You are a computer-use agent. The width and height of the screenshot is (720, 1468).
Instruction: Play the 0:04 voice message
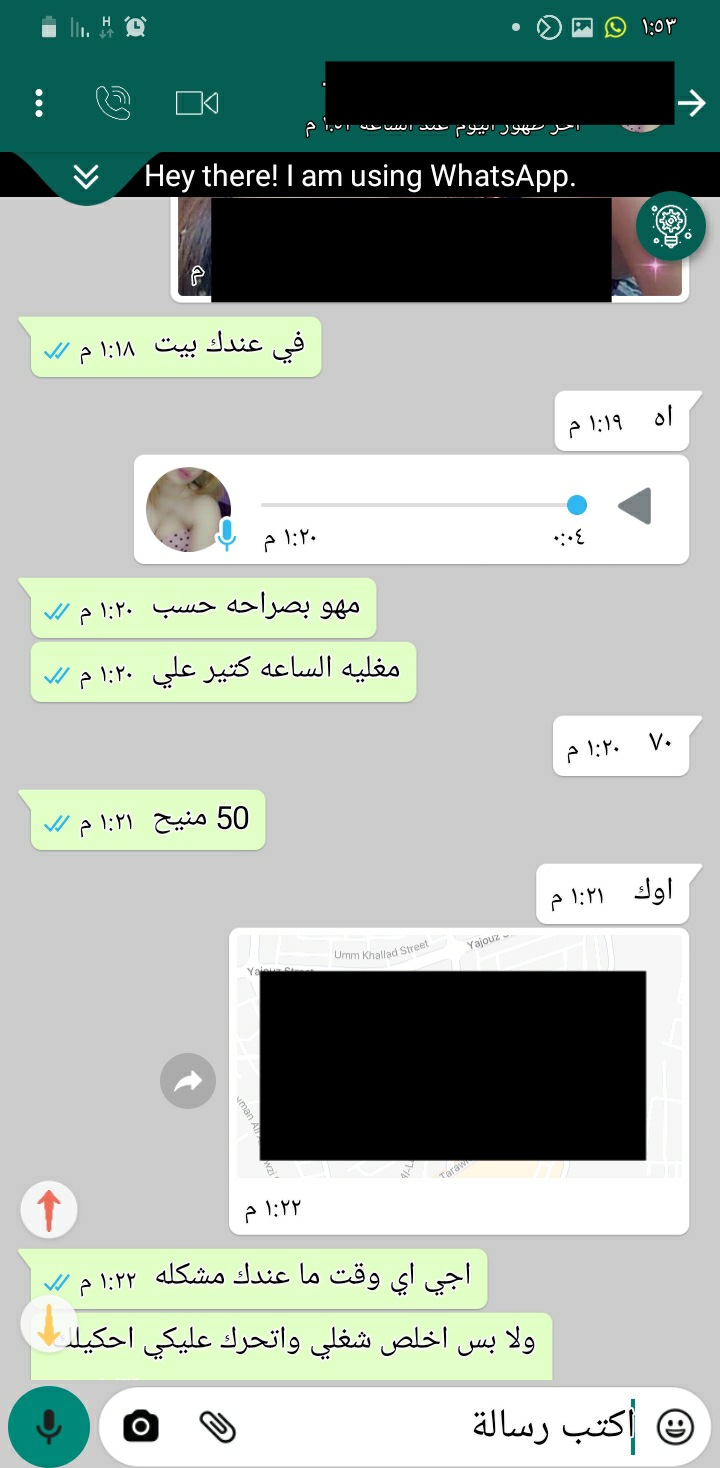click(635, 507)
